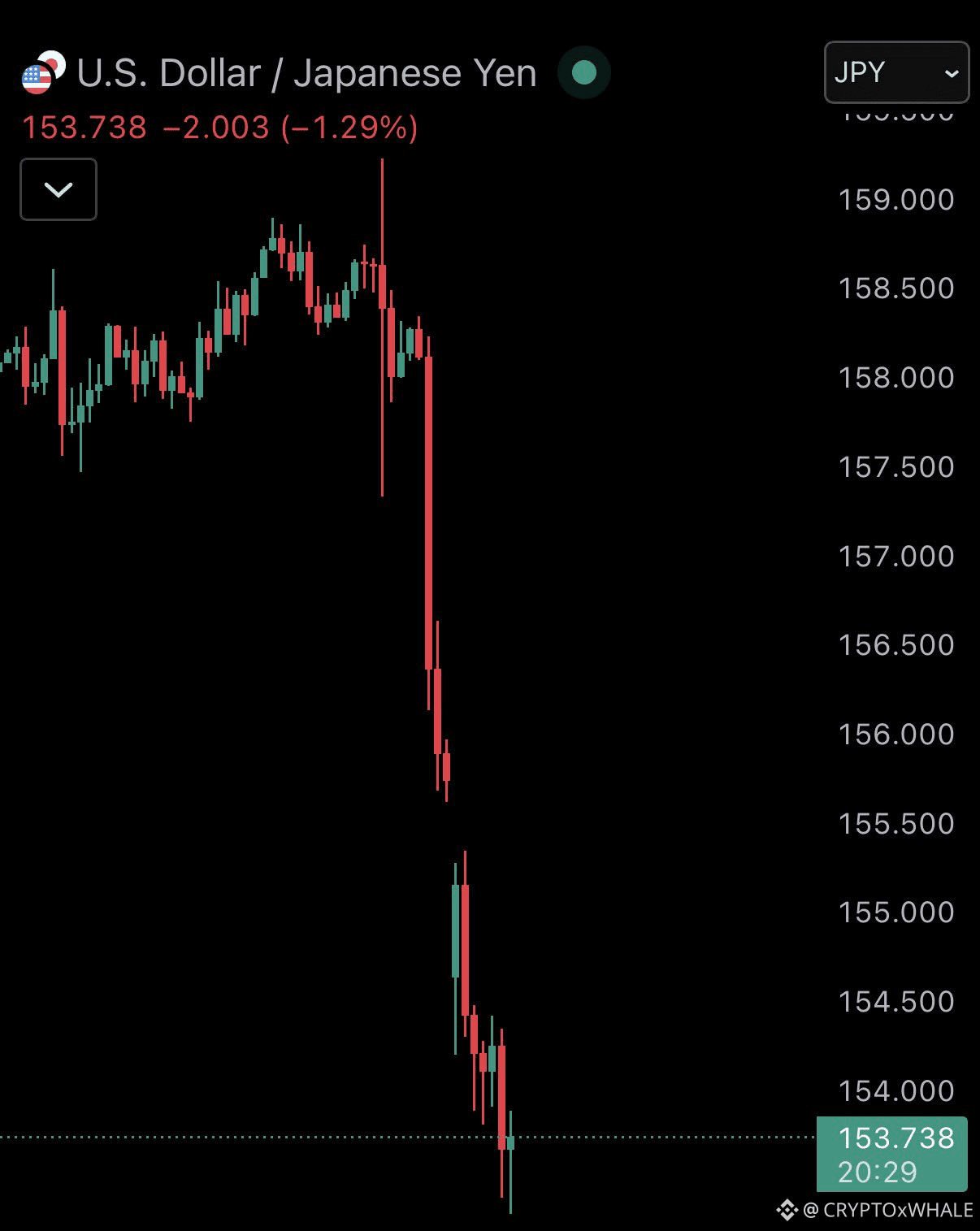The height and width of the screenshot is (1231, 980).
Task: Tap the U.S. Dollar / Japanese Yen symbol title
Action: [x=306, y=73]
